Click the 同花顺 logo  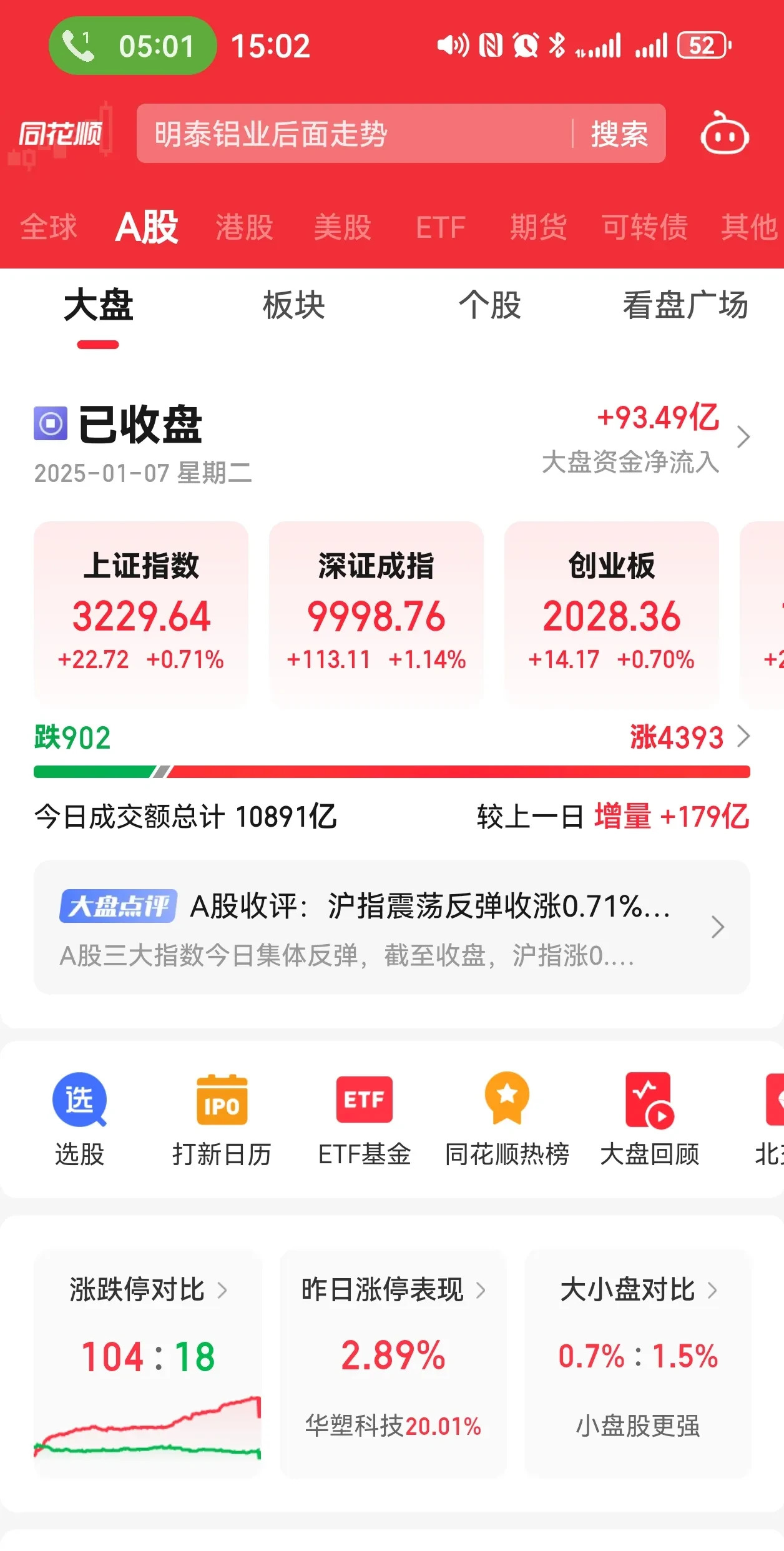[x=62, y=133]
